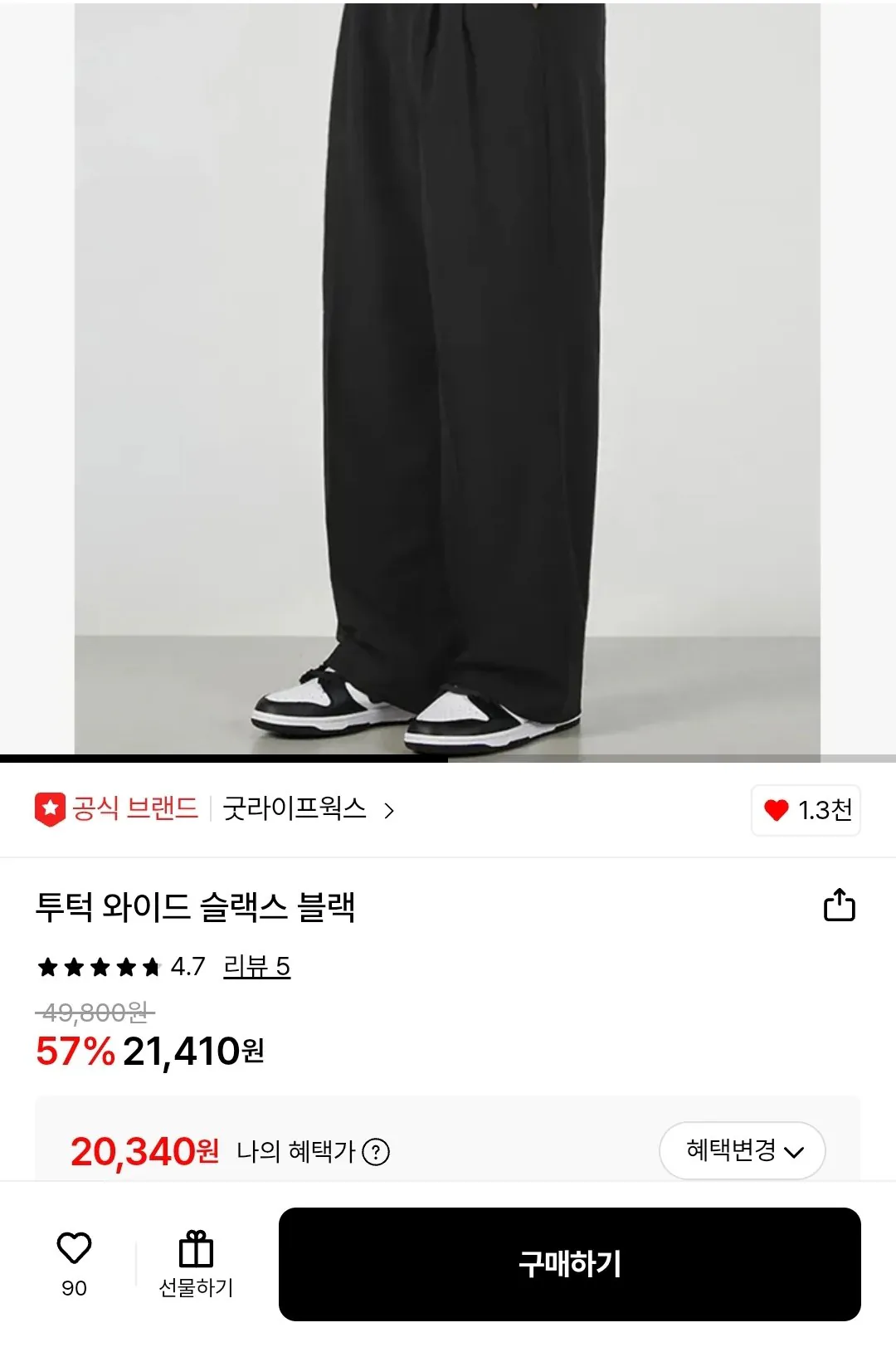Tap the share icon next to product title

[841, 906]
